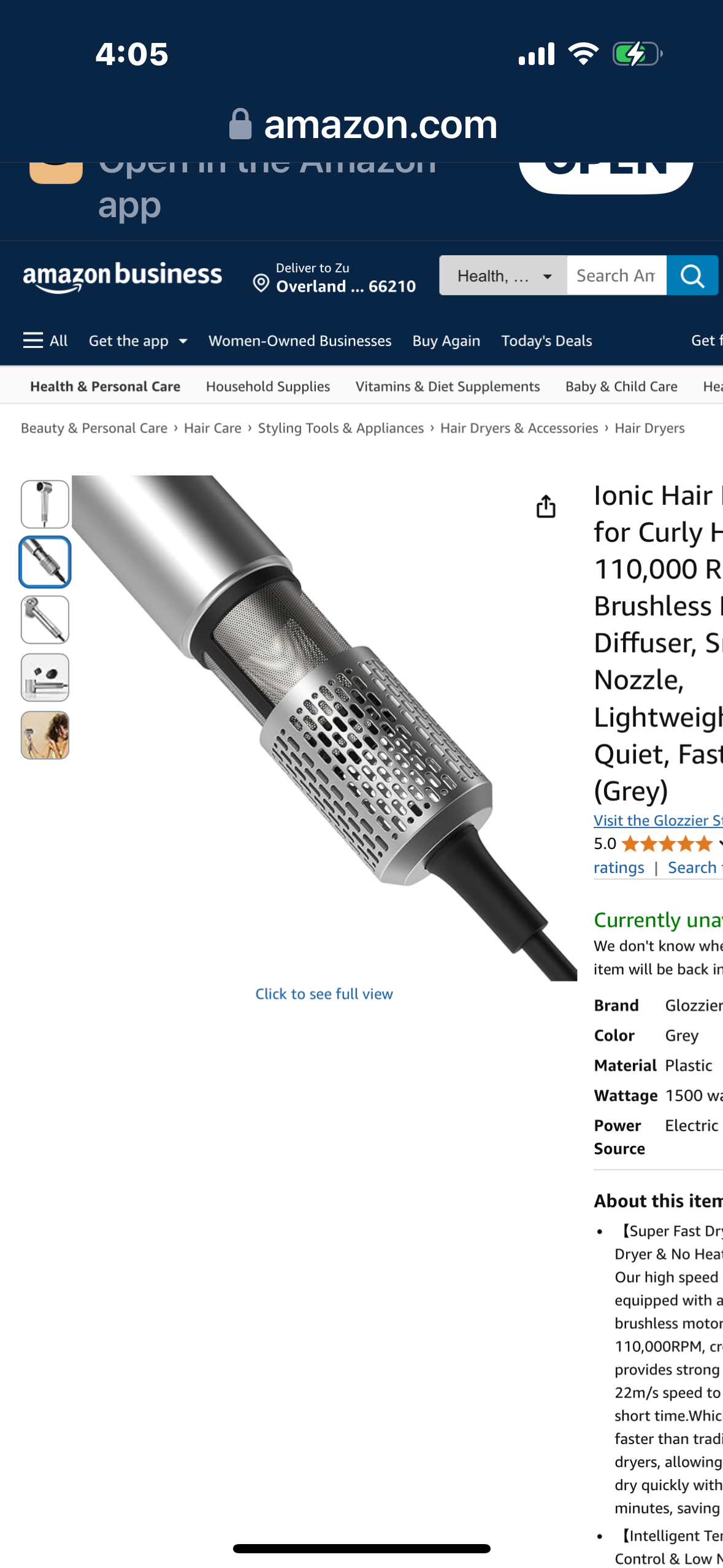Visit the Glozzier Store link

point(657,820)
